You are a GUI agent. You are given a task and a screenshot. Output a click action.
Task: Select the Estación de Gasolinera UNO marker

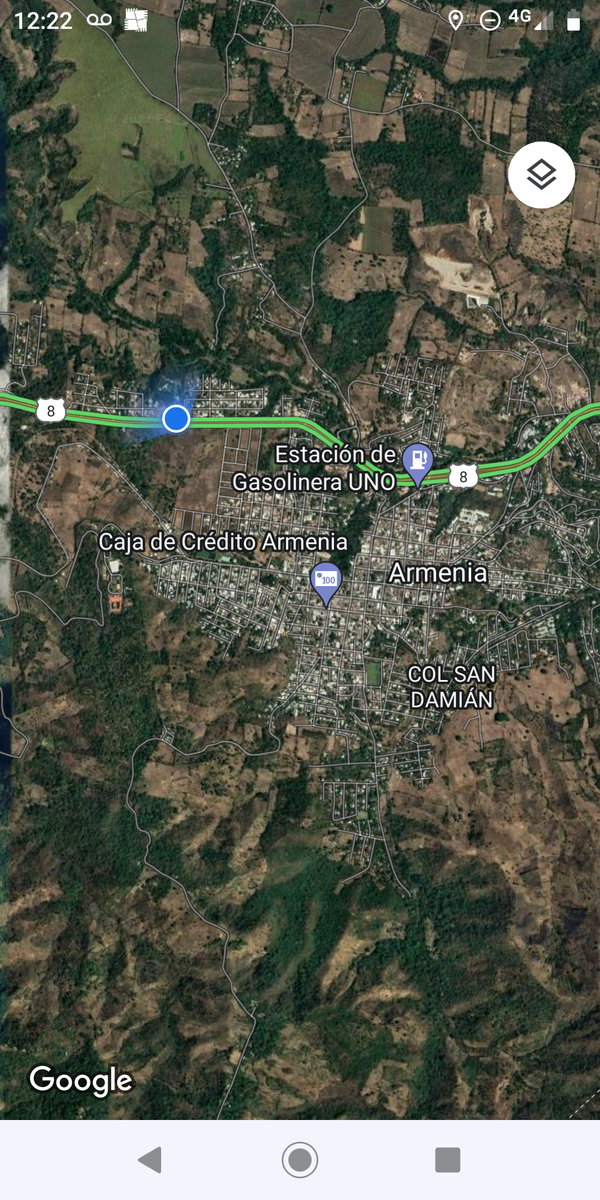point(417,459)
